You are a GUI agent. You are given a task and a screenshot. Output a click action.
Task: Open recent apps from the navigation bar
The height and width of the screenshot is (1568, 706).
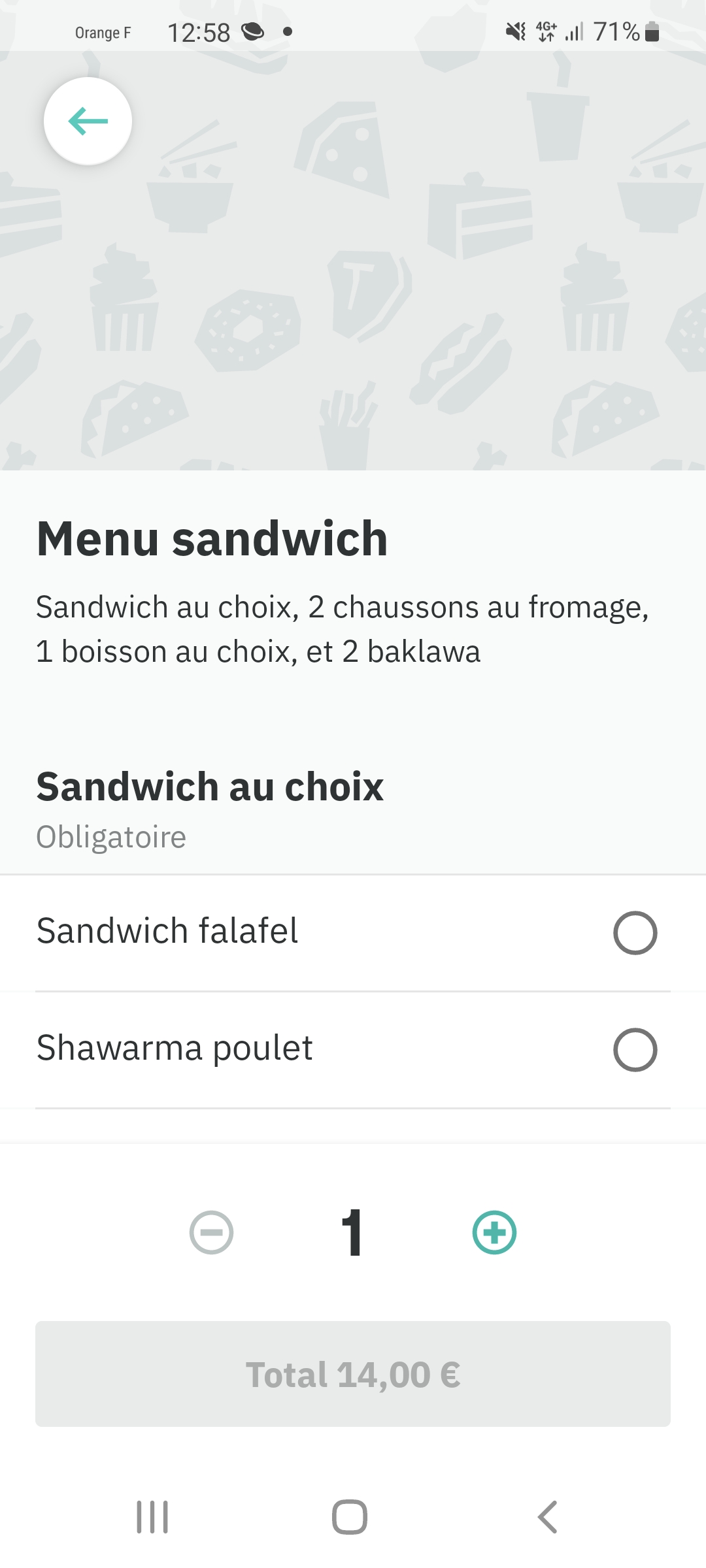tap(152, 1516)
